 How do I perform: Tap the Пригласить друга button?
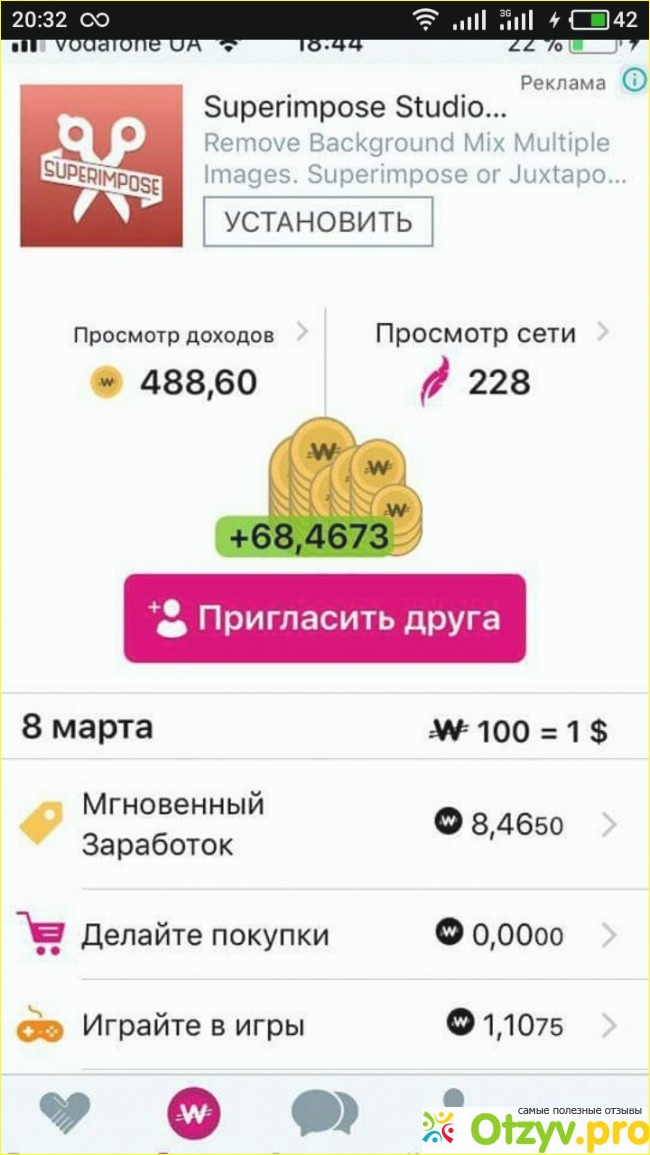point(325,618)
